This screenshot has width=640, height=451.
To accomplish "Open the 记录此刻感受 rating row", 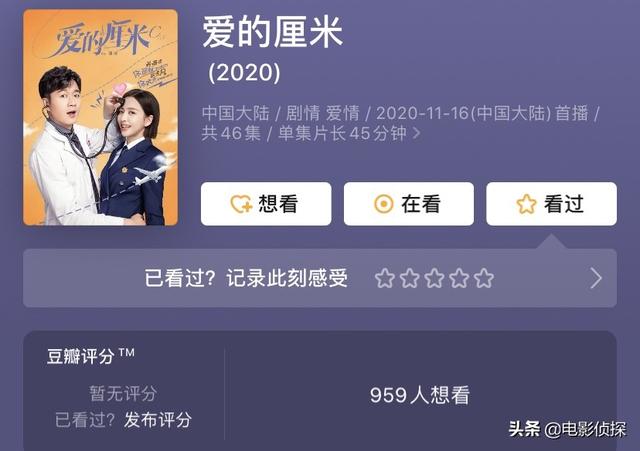I will pyautogui.click(x=246, y=278).
